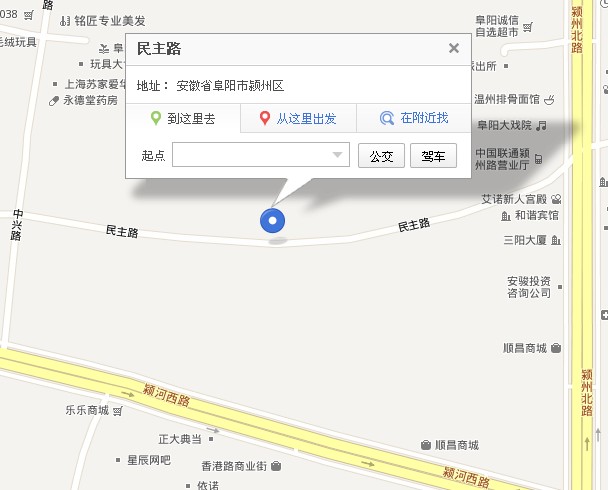Viewport: 608px width, 490px height.
Task: Tap the blue location marker on 民主路
Action: coord(274,222)
